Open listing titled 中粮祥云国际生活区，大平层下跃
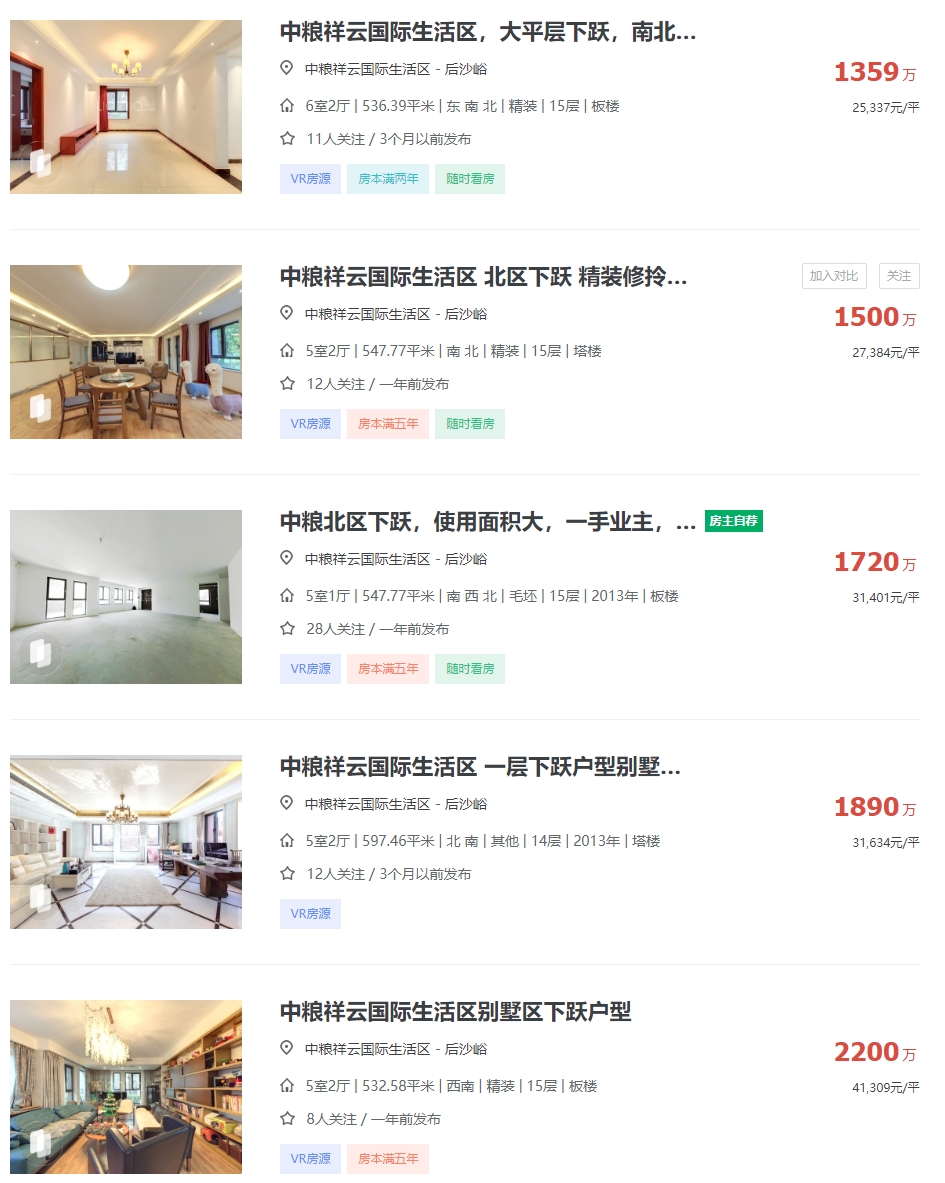945x1183 pixels. 487,32
